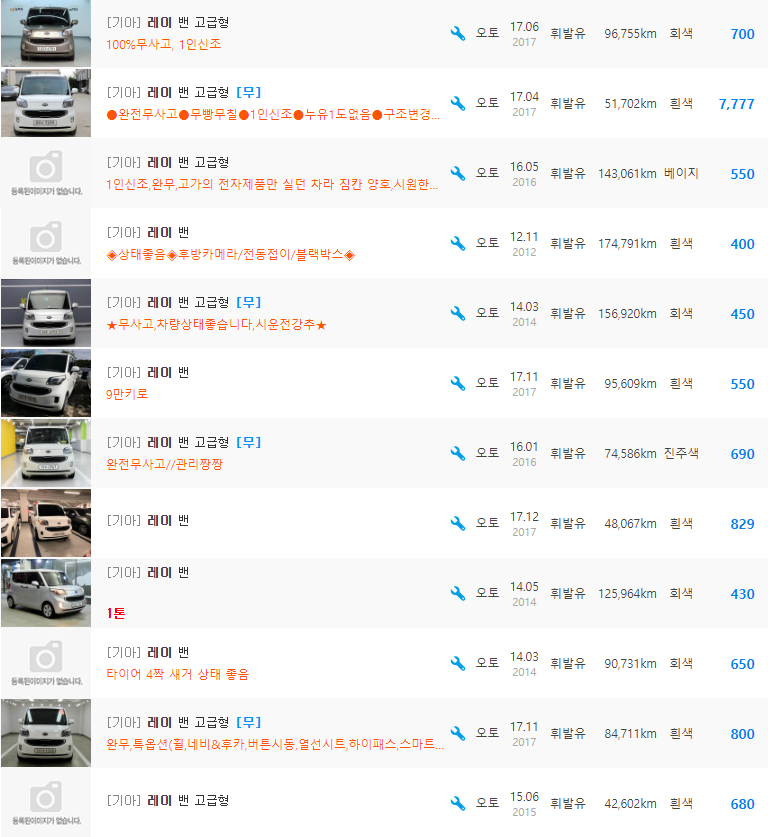Click the wrench icon on the 1톤 listing

click(457, 593)
